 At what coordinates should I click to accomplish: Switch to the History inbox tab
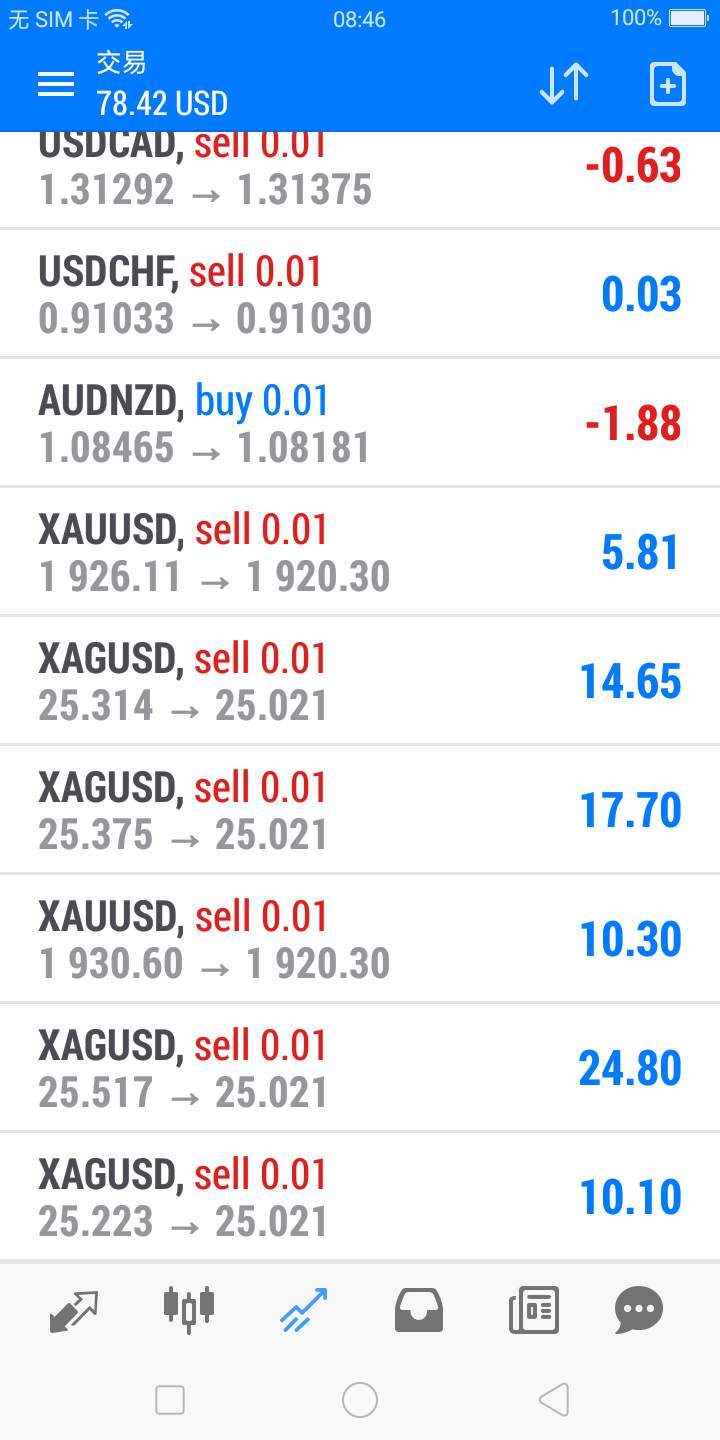[x=419, y=1310]
